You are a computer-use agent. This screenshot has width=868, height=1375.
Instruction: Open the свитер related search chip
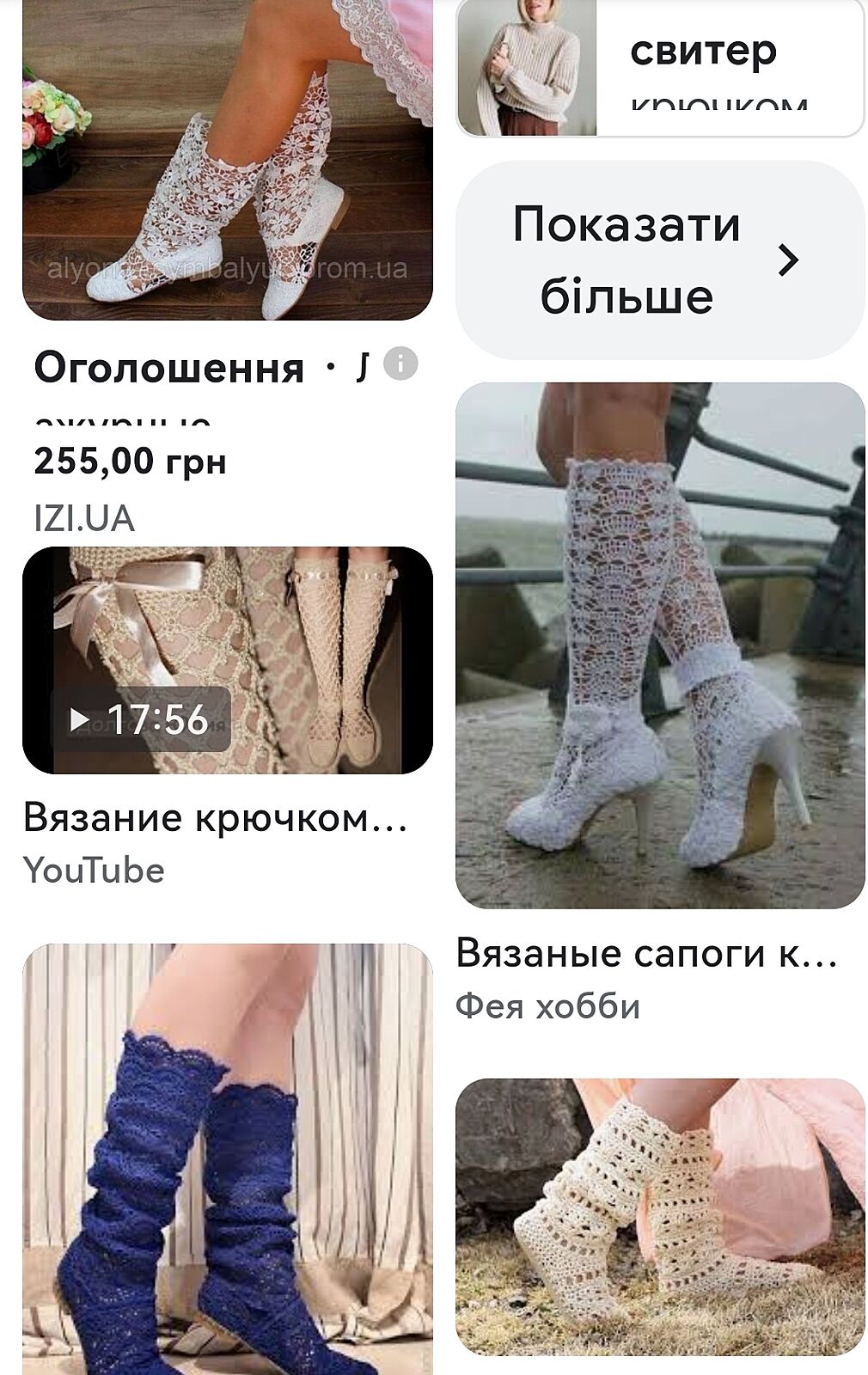[x=659, y=69]
